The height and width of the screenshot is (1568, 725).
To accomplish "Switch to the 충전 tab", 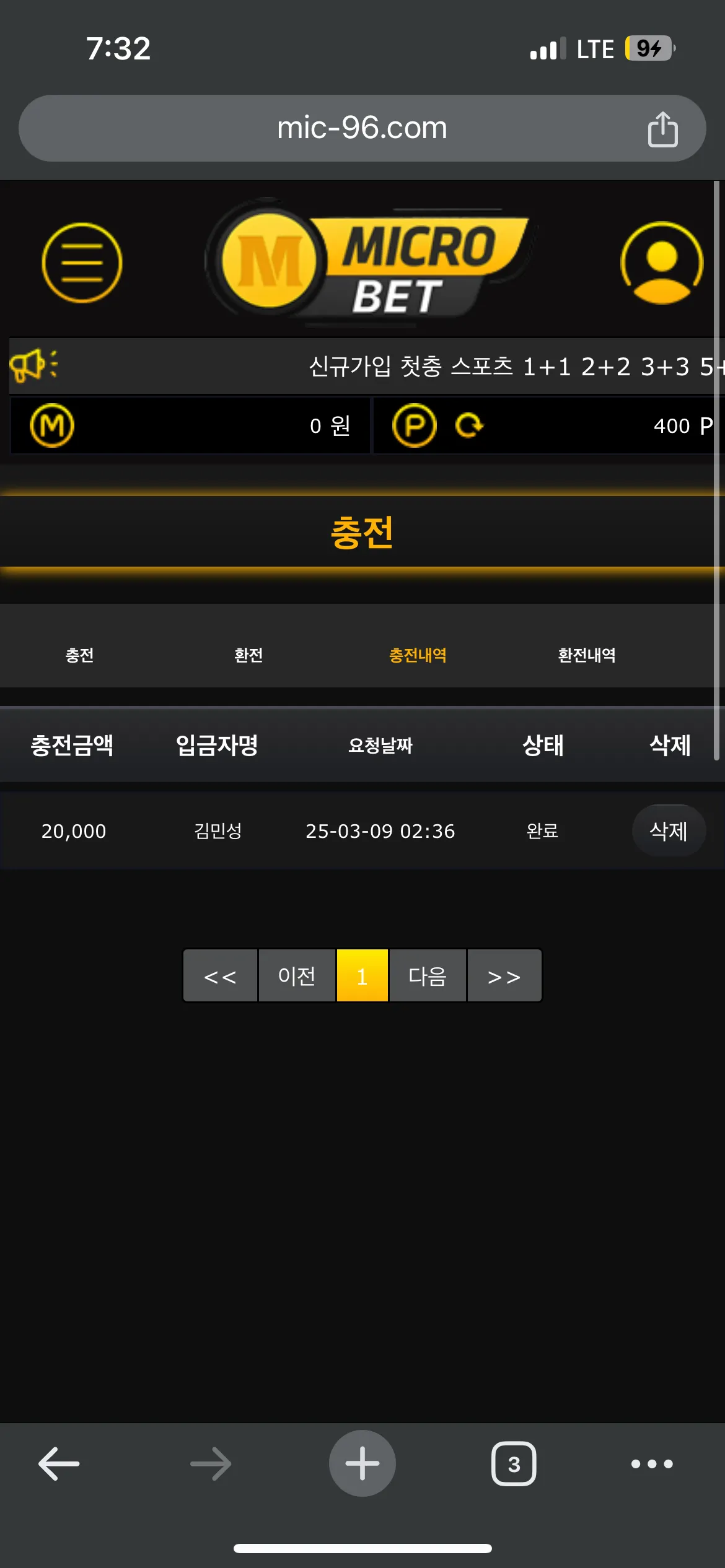I will pos(79,655).
